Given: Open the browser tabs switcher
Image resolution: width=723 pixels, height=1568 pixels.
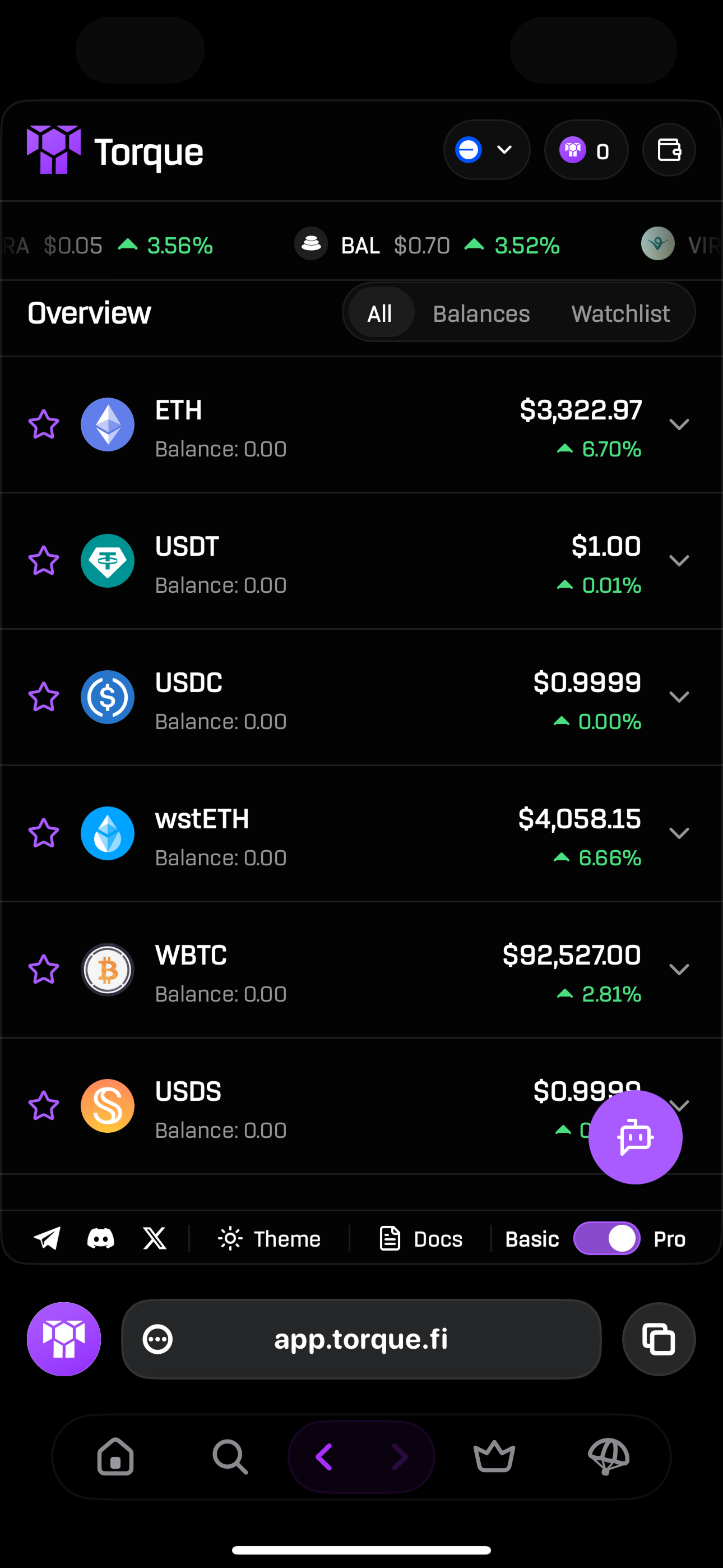Looking at the screenshot, I should 659,1339.
